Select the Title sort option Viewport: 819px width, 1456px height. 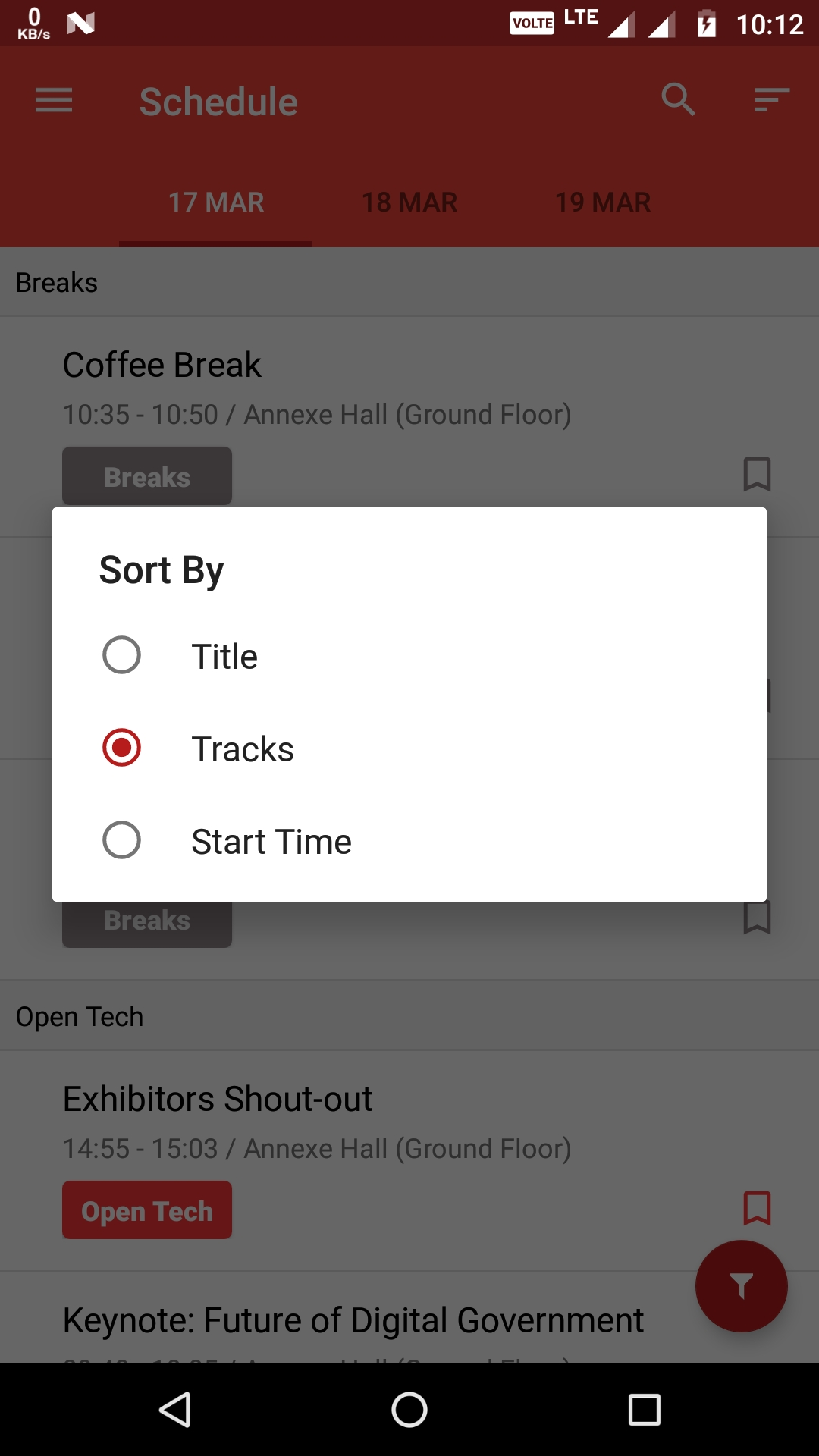409,656
